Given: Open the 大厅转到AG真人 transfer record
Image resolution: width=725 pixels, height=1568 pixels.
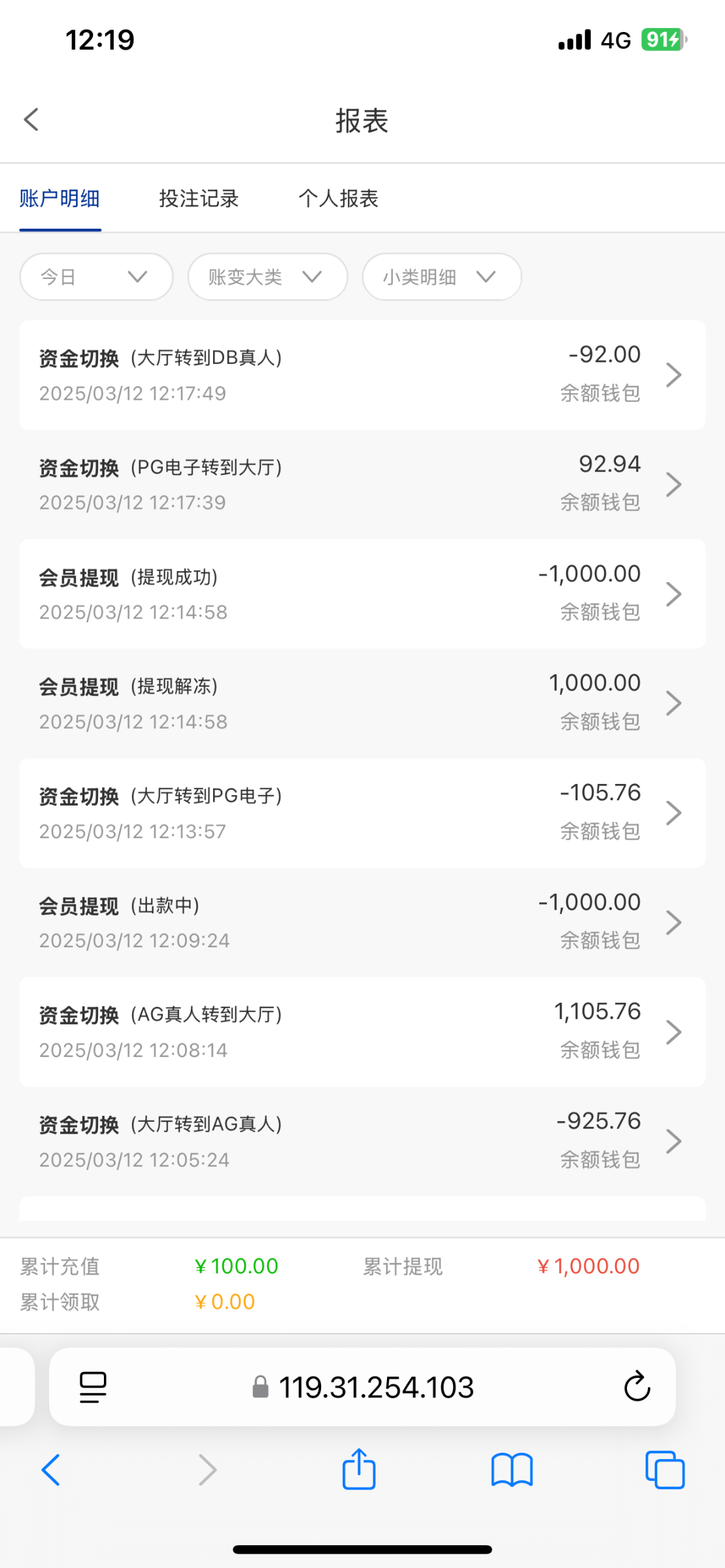Looking at the screenshot, I should point(362,1142).
